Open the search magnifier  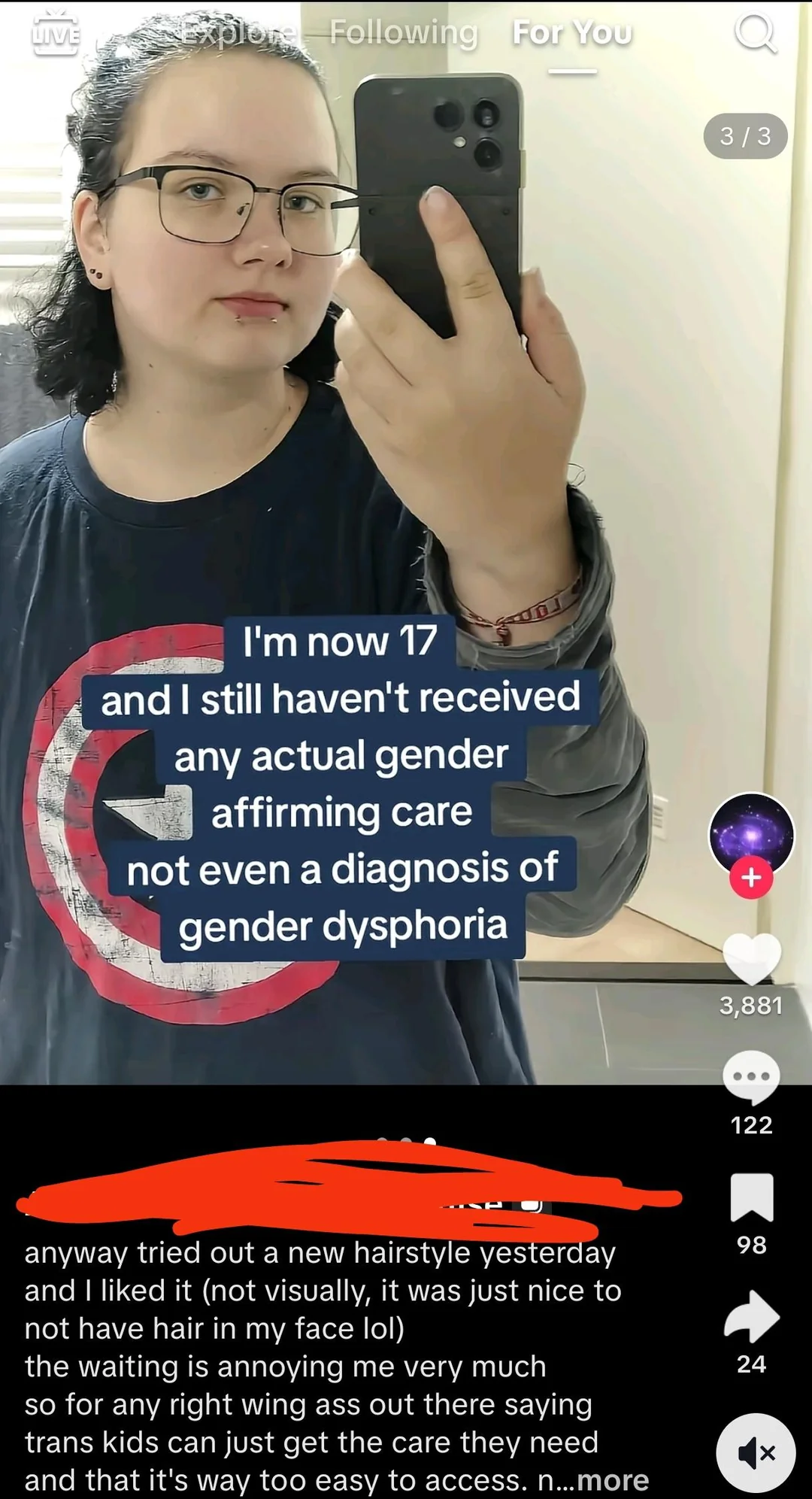(x=754, y=34)
